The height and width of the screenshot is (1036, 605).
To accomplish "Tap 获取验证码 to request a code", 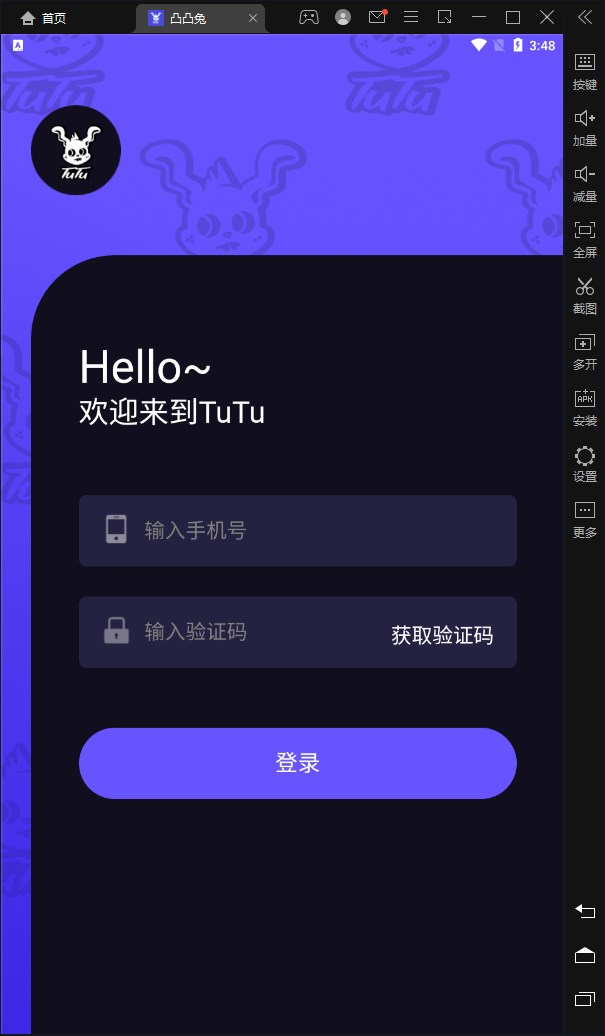I will [x=442, y=635].
